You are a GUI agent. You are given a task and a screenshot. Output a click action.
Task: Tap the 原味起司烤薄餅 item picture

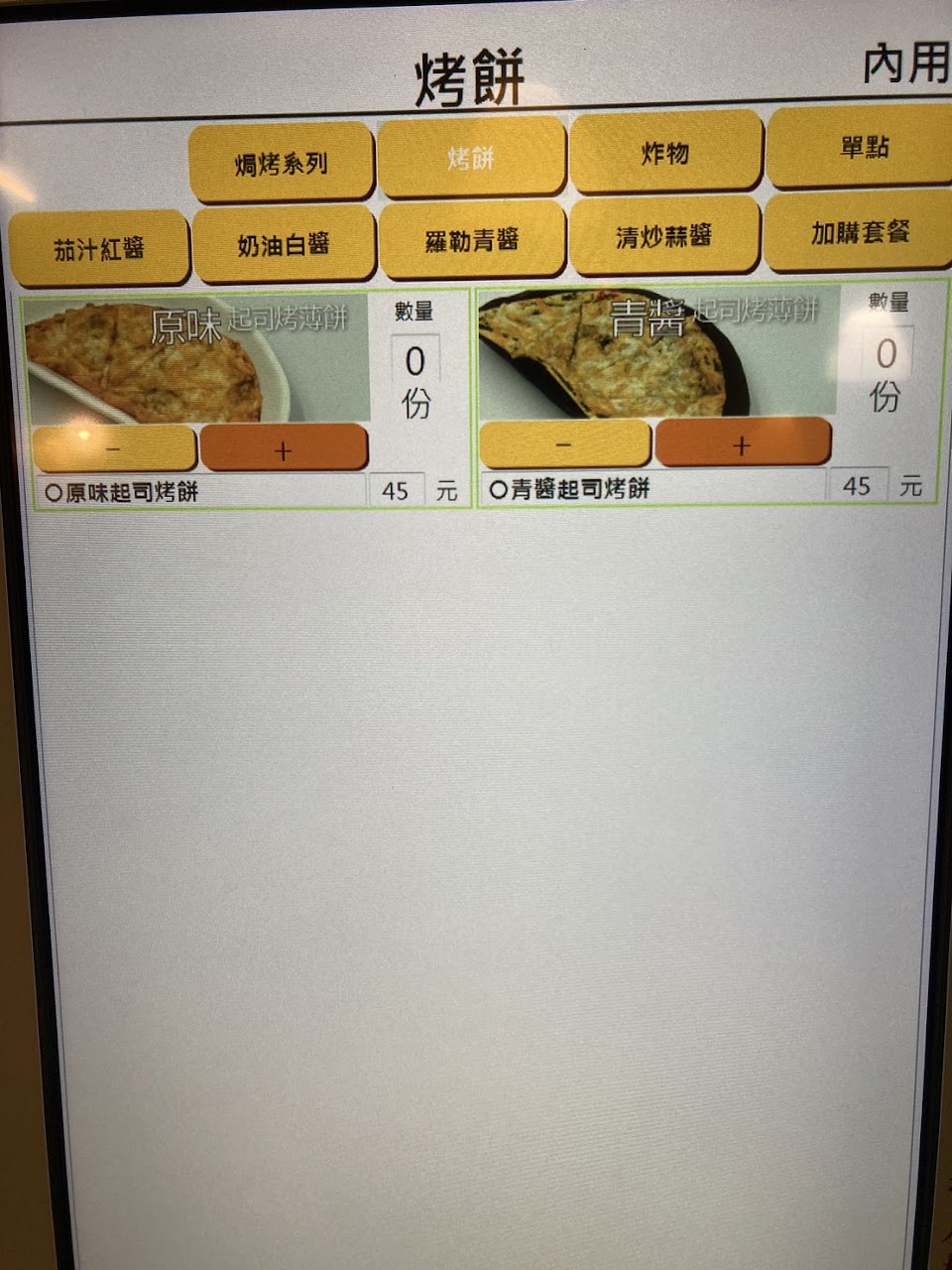(x=195, y=359)
